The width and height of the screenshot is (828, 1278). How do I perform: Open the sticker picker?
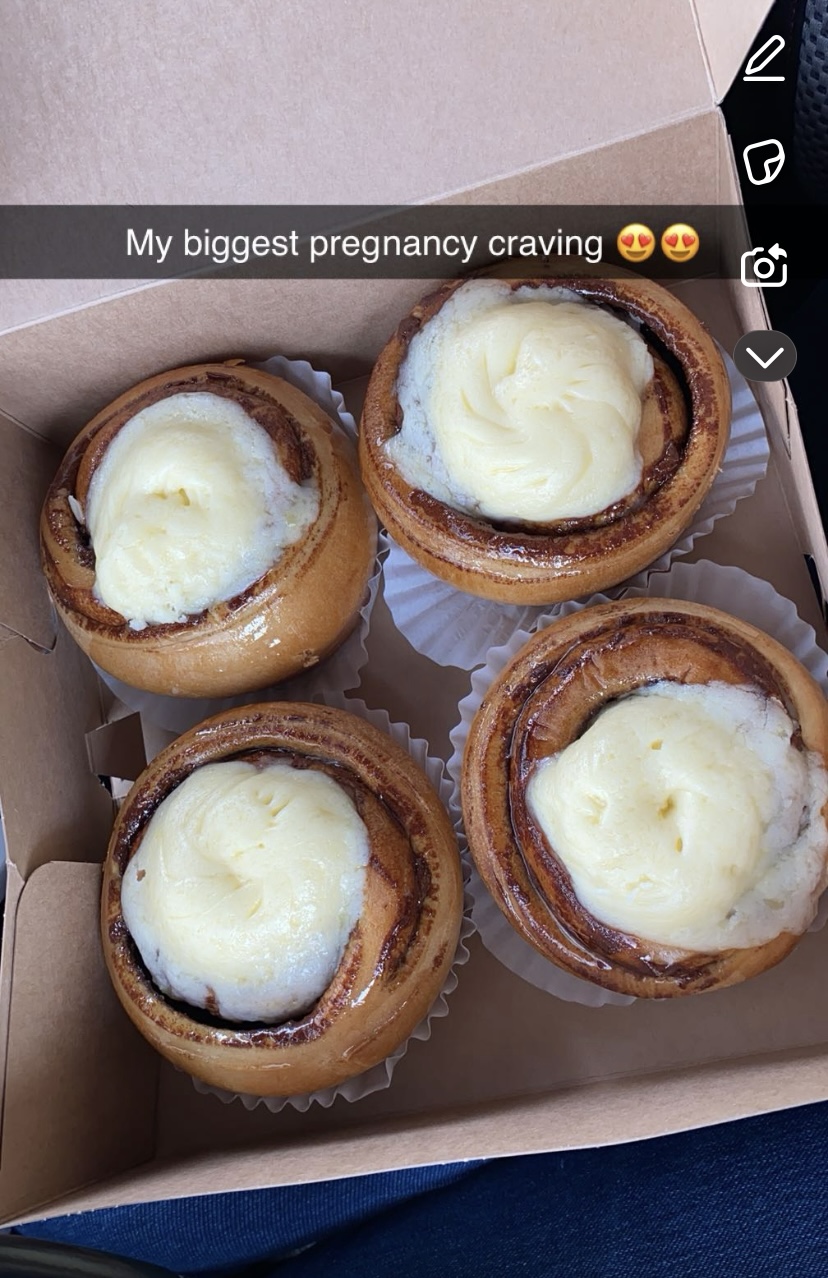pos(764,161)
